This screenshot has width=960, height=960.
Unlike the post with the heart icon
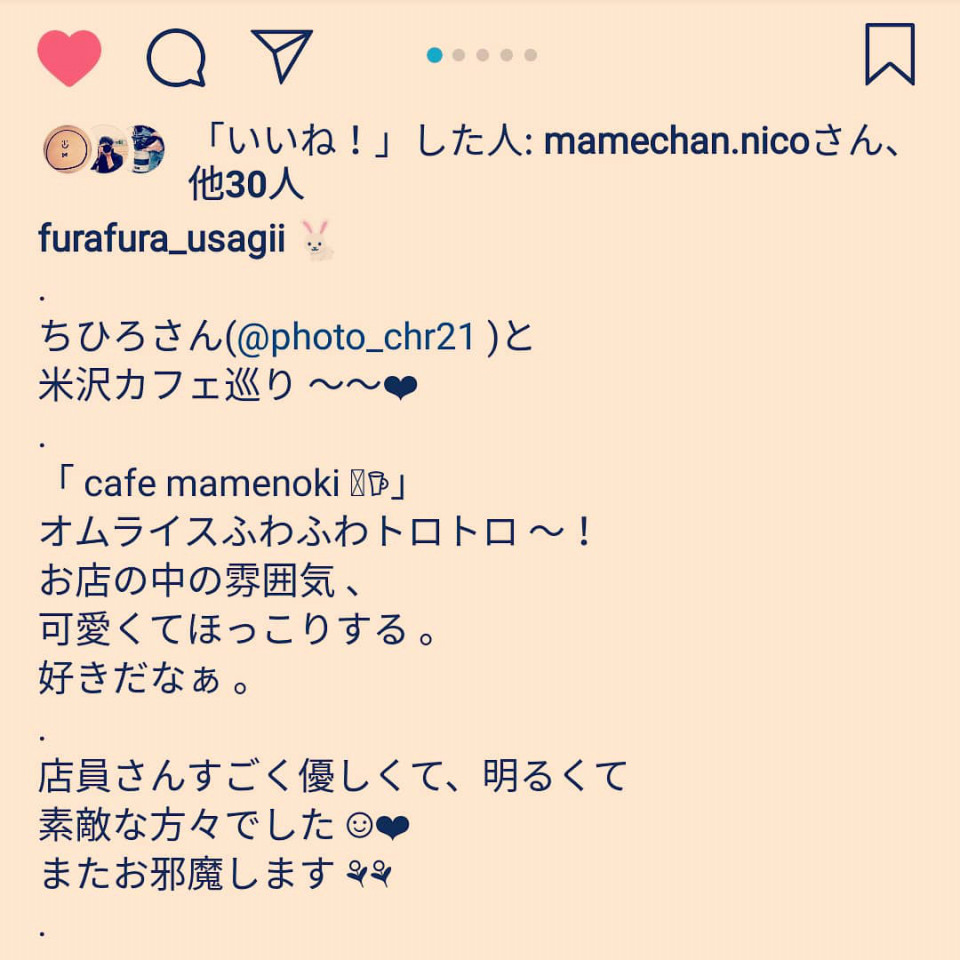coord(69,57)
